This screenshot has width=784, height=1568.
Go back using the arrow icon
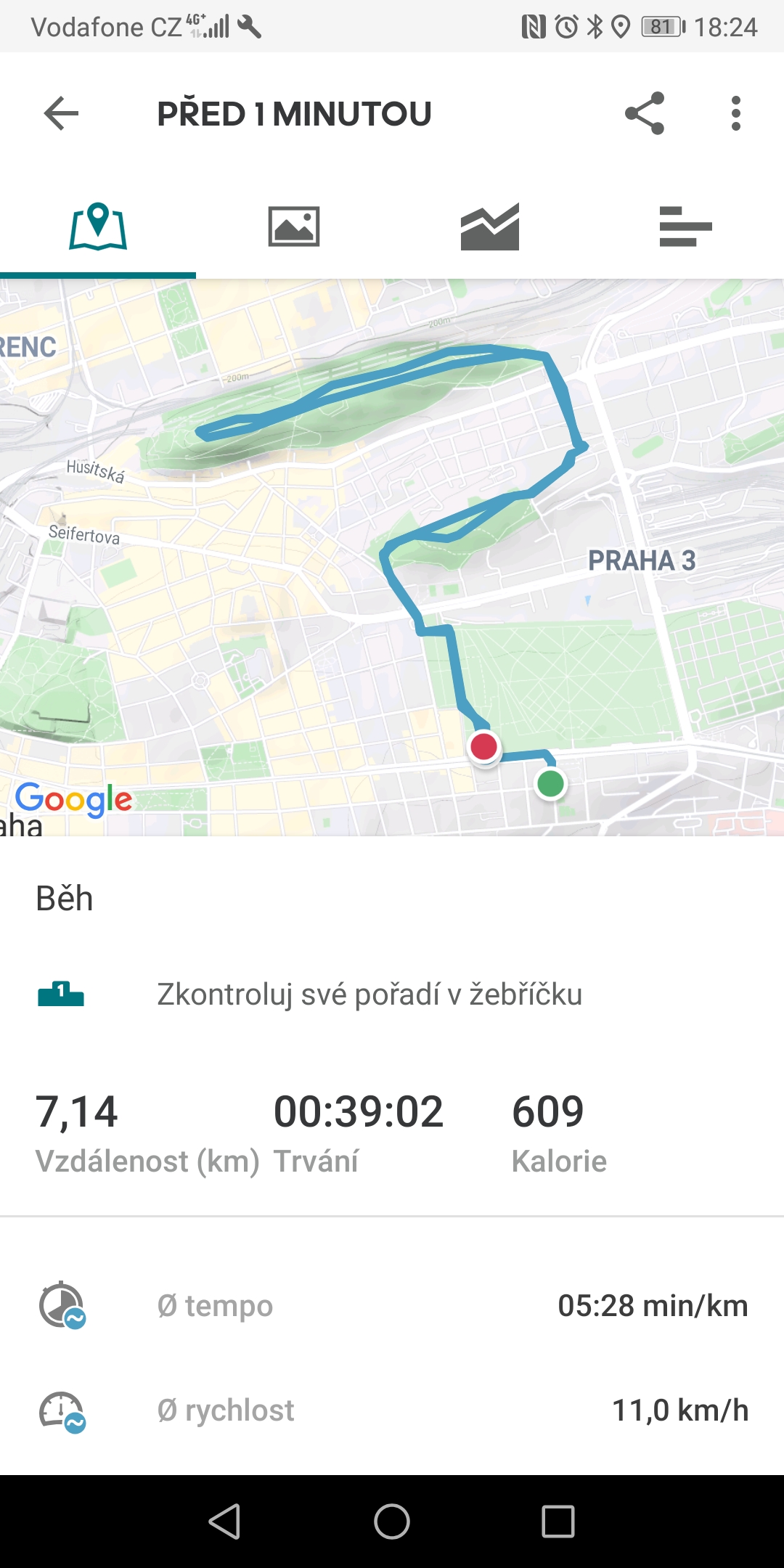pos(61,113)
